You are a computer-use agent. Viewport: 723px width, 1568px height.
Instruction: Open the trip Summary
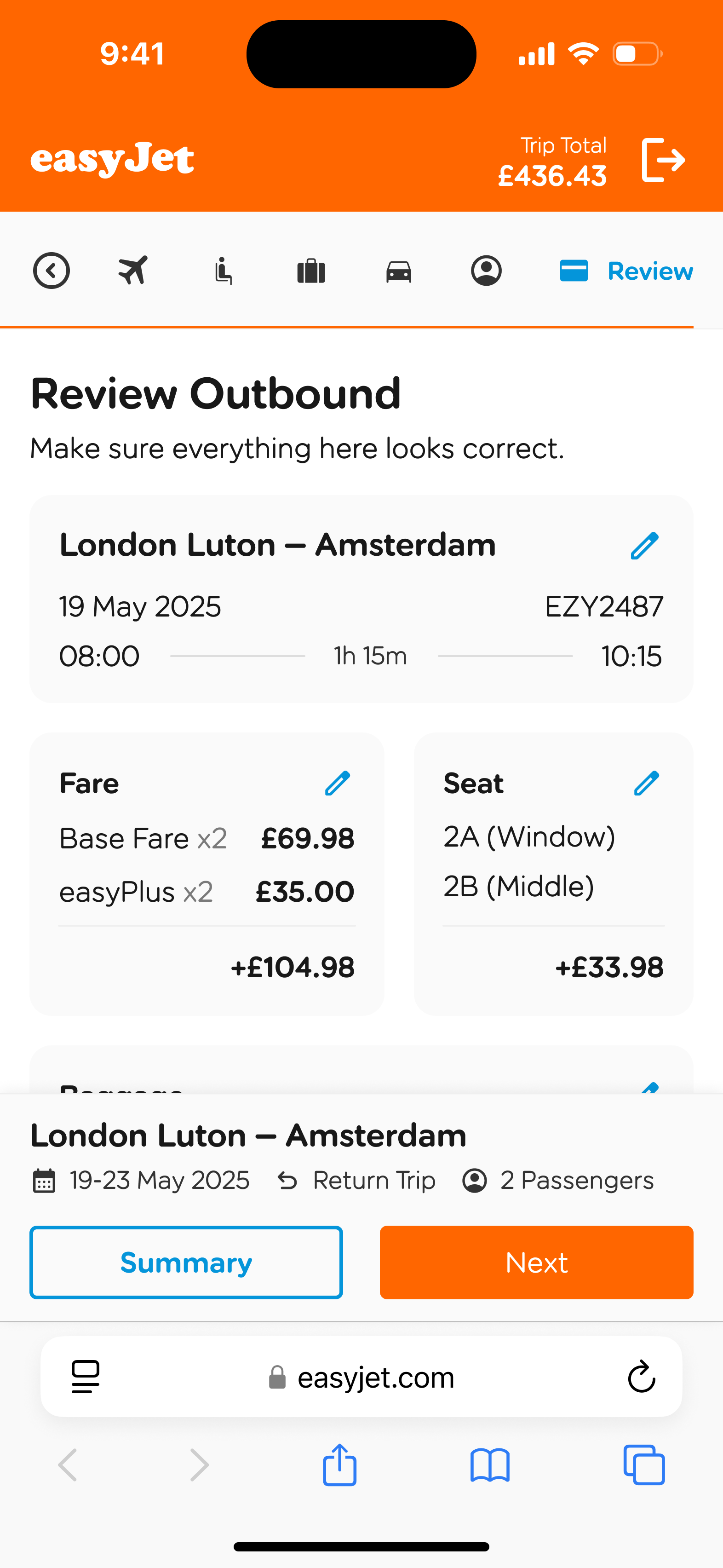pos(186,1262)
